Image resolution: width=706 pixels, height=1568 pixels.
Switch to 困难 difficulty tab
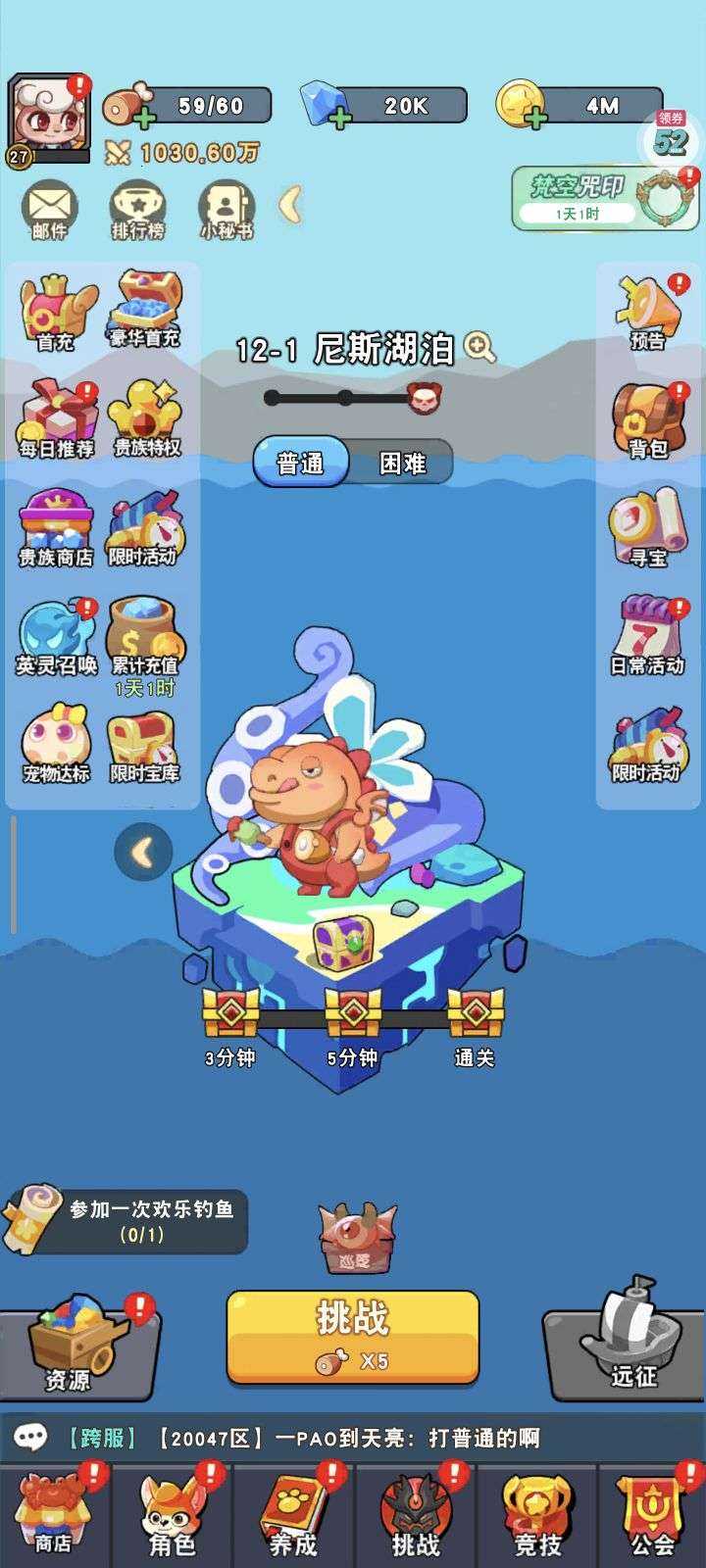pos(403,463)
